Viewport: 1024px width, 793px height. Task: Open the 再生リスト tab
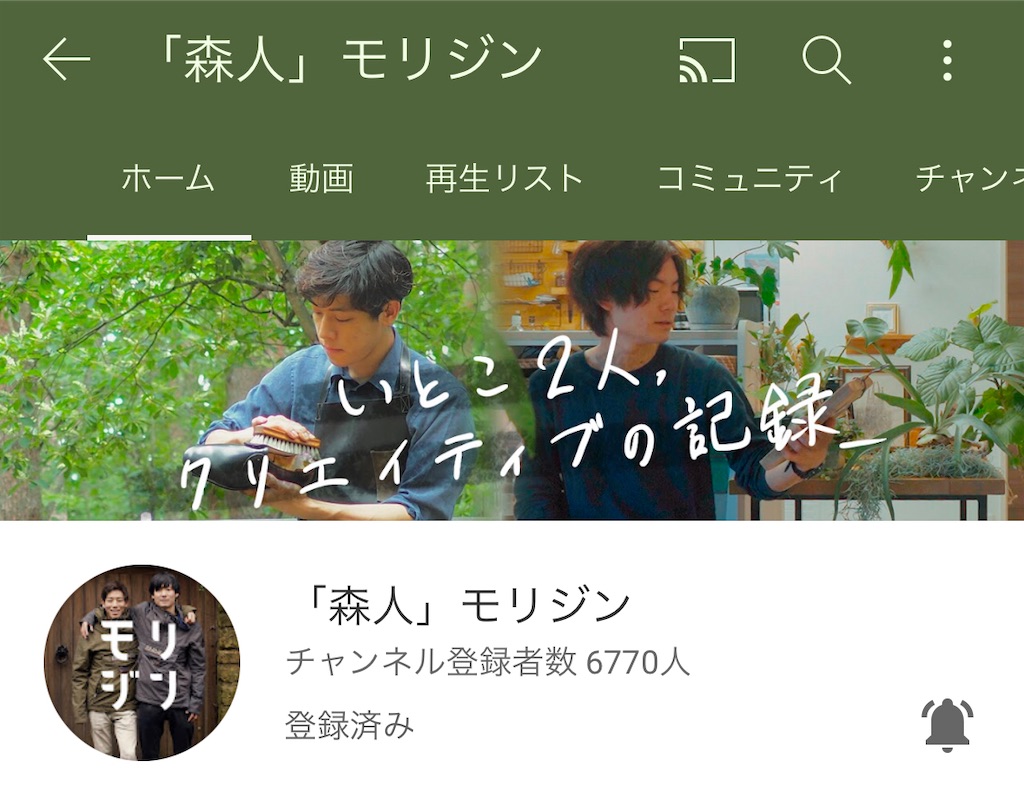click(x=504, y=179)
